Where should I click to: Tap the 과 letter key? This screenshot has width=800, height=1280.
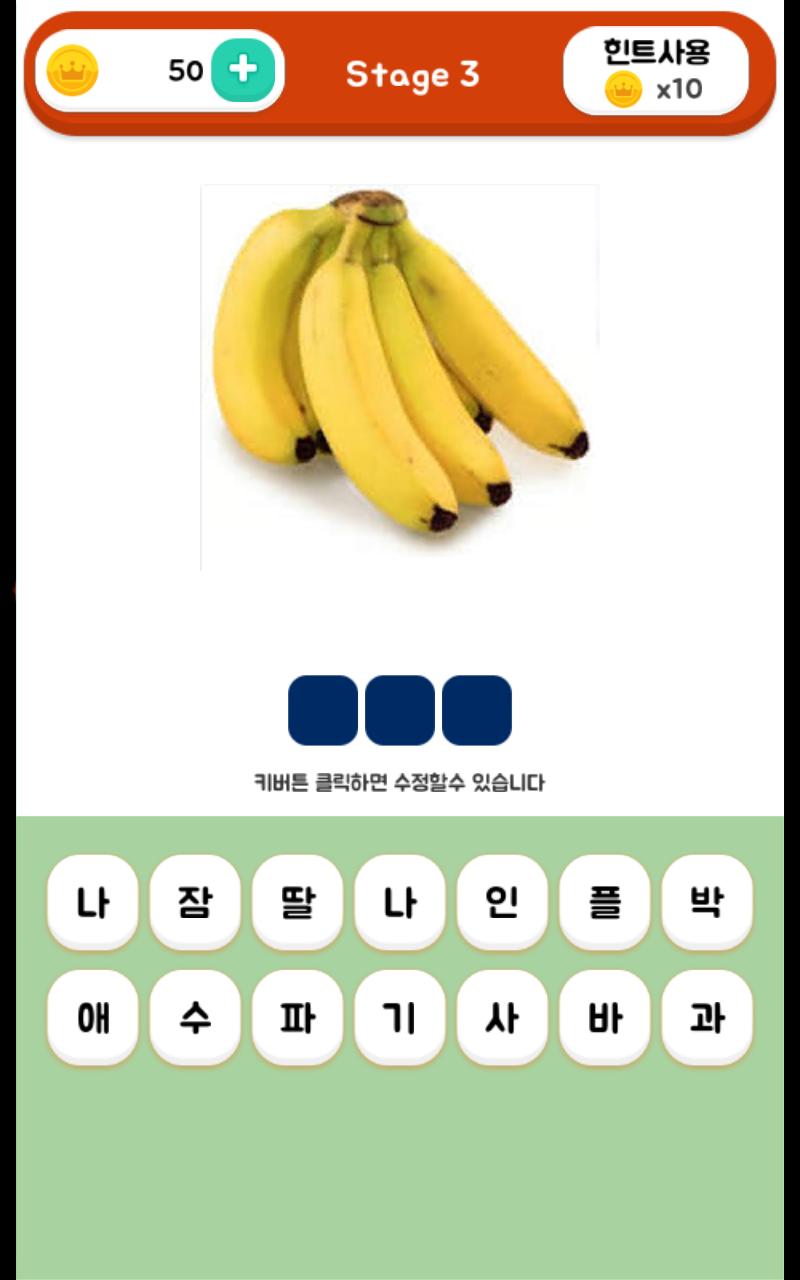pos(707,1017)
